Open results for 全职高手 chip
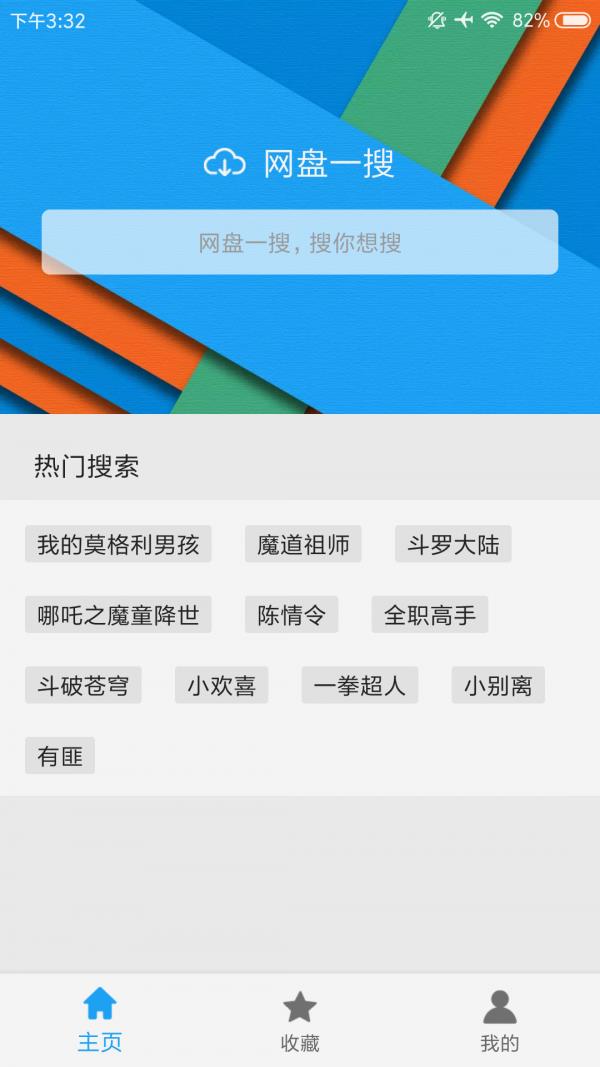The width and height of the screenshot is (600, 1067). (x=429, y=615)
